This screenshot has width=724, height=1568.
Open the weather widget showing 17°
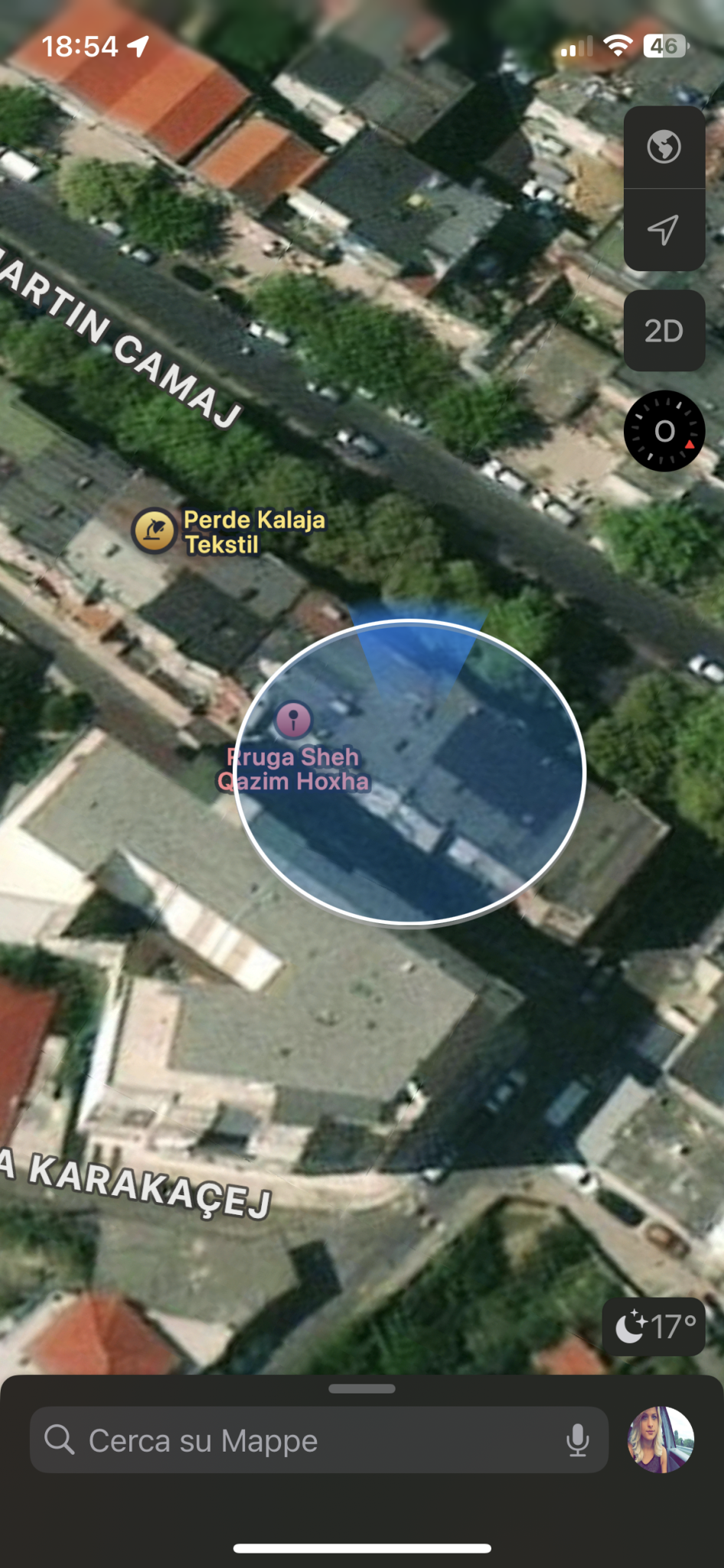(654, 1327)
